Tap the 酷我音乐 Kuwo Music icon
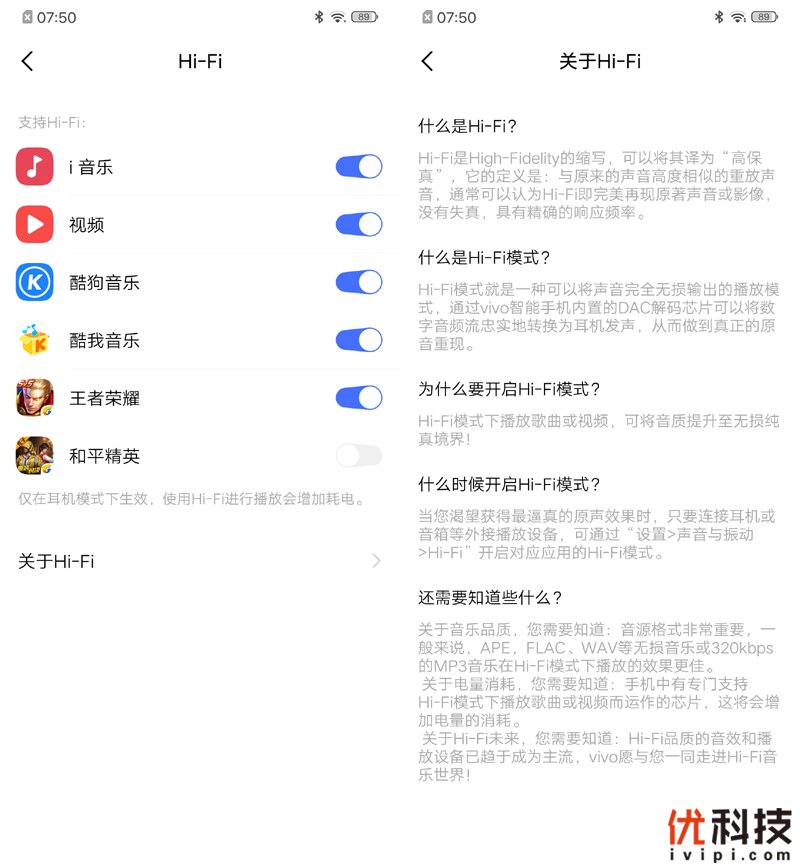800x868 pixels. pos(35,340)
